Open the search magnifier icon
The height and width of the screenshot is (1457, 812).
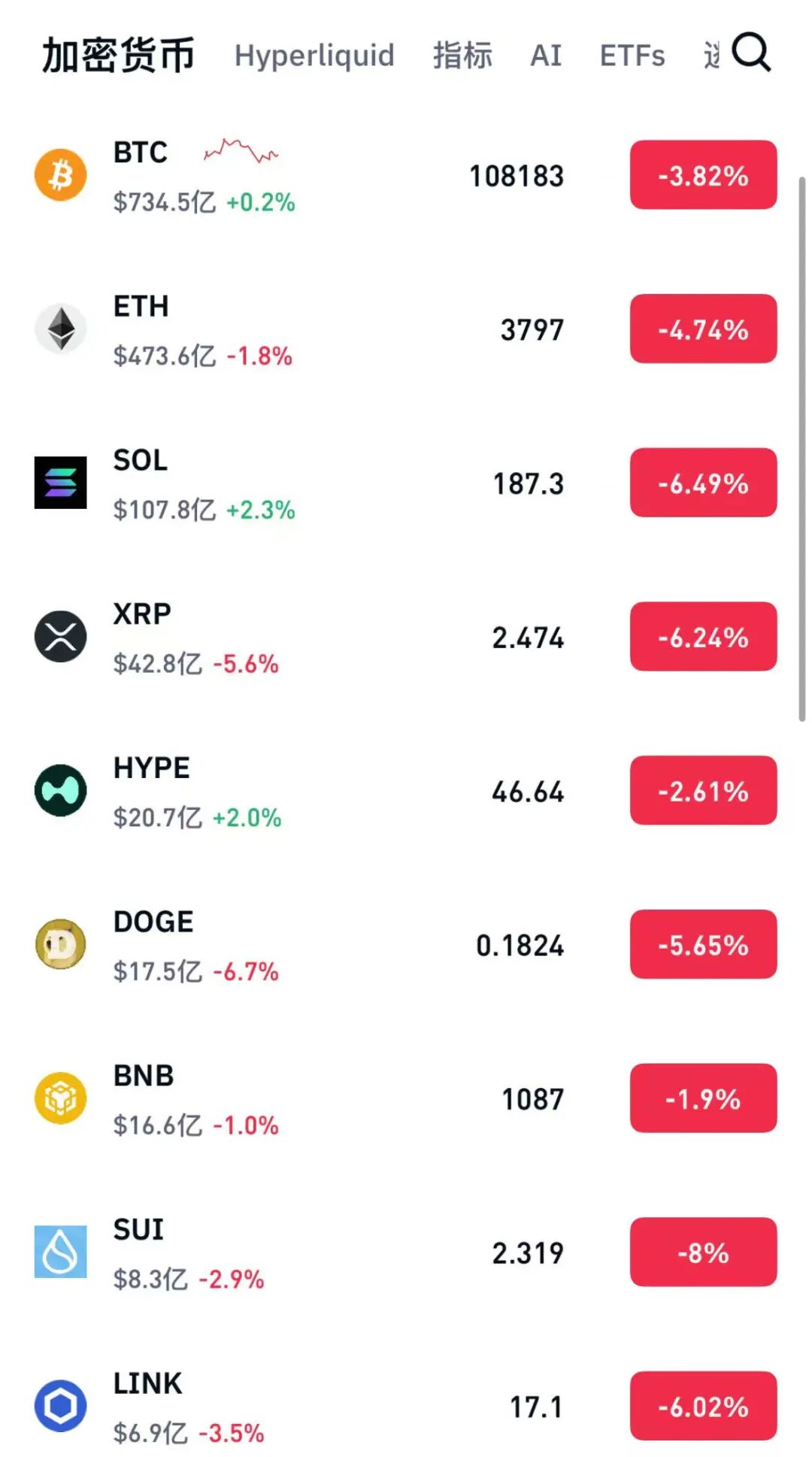pyautogui.click(x=751, y=53)
